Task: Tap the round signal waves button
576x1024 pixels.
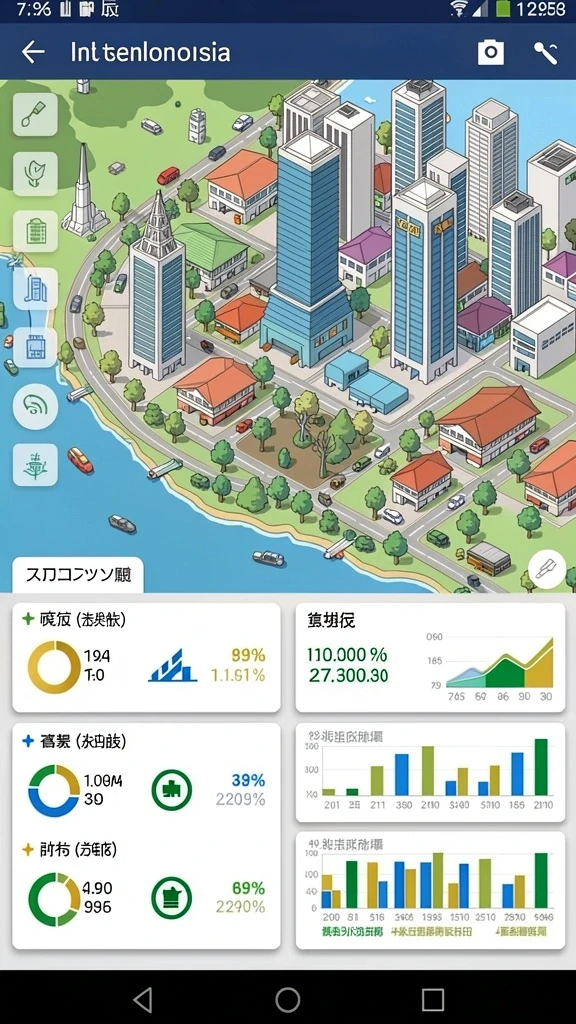Action: point(35,406)
